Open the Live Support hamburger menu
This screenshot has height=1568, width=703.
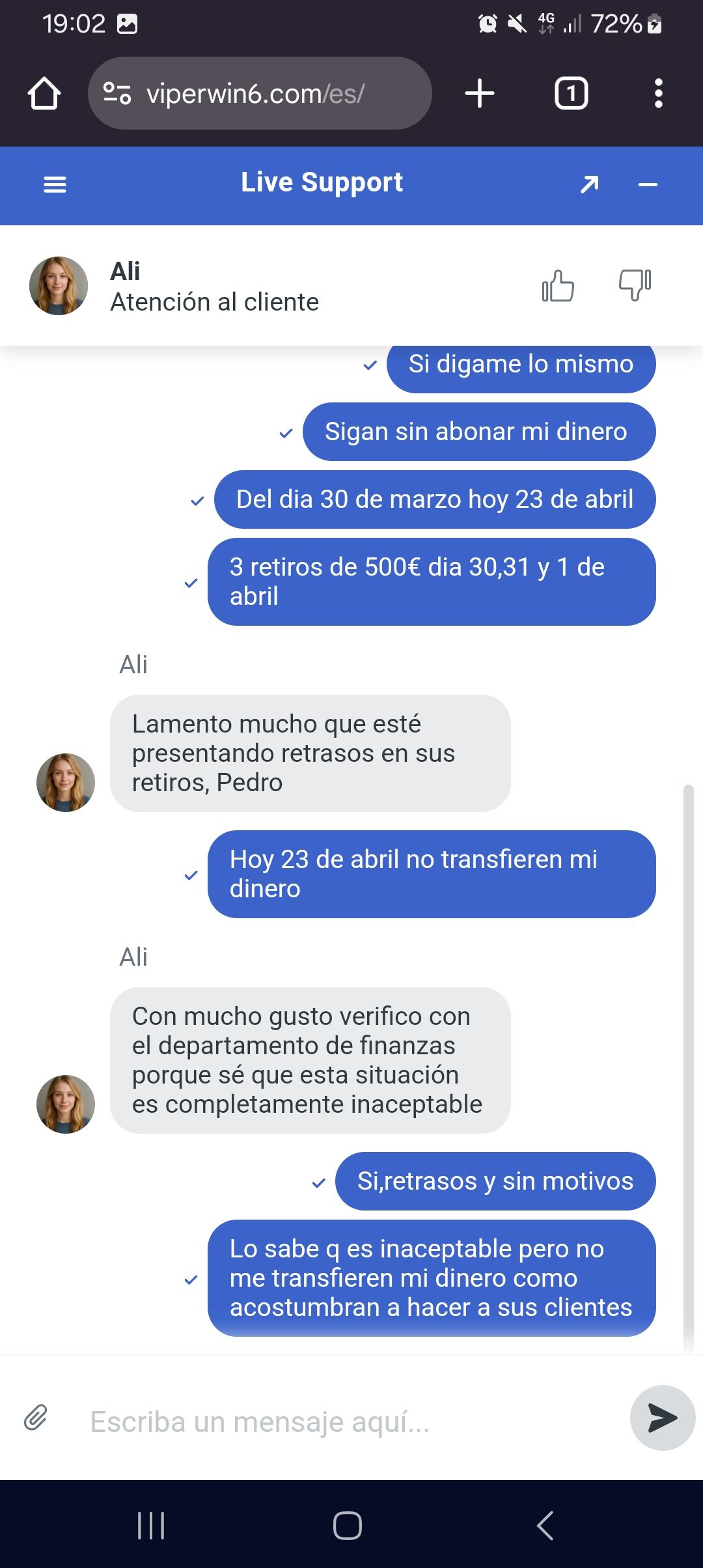[x=55, y=185]
